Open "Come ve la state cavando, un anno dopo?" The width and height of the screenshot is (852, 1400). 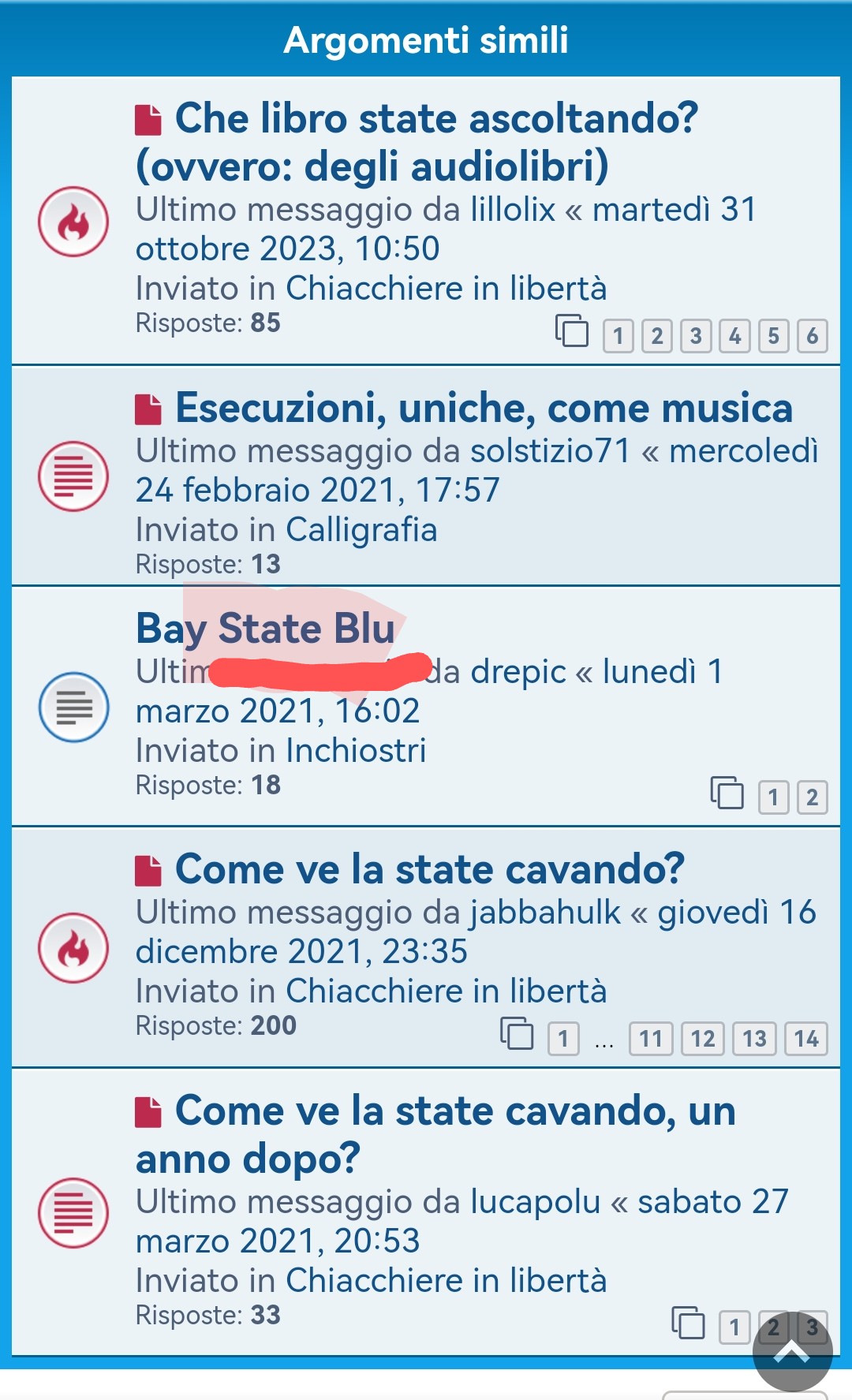pyautogui.click(x=454, y=1111)
